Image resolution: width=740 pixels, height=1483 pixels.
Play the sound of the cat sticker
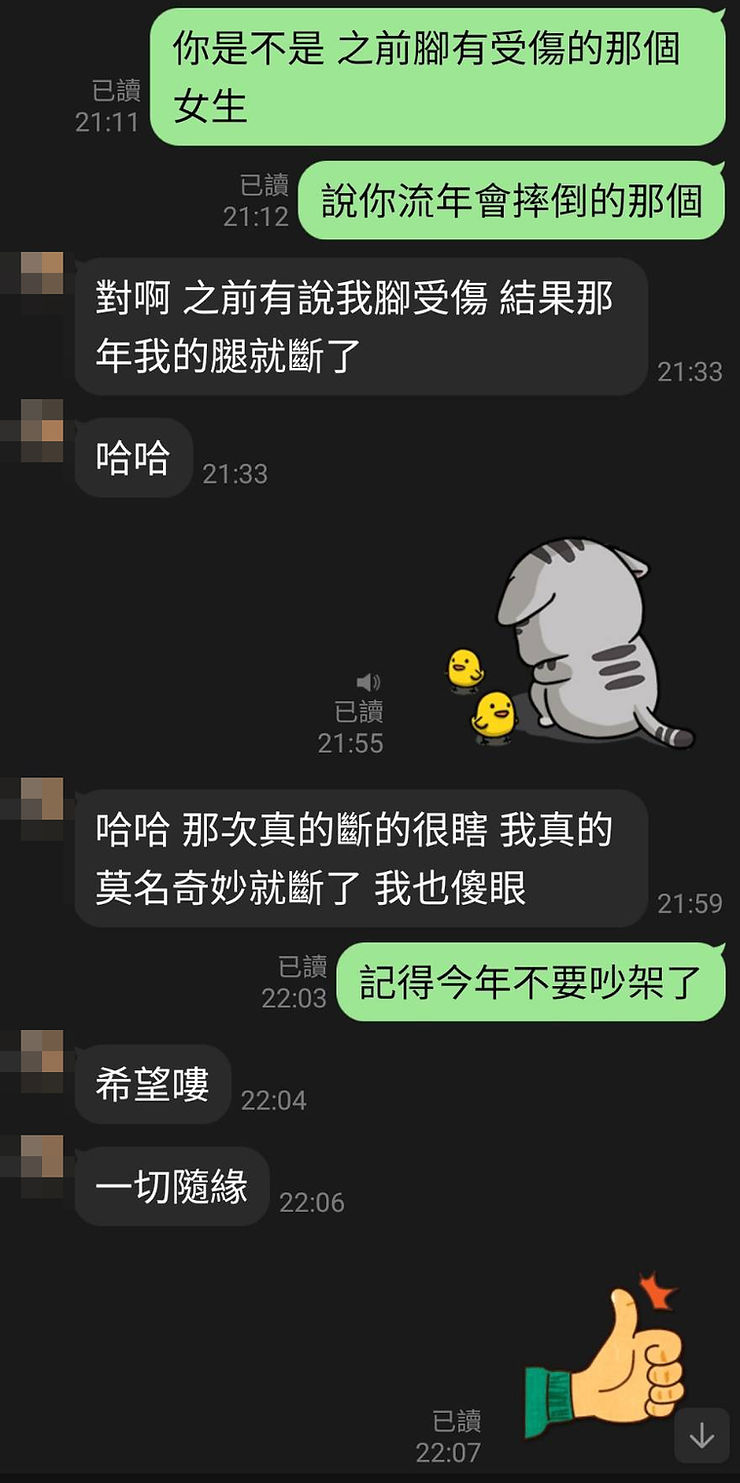click(x=368, y=683)
